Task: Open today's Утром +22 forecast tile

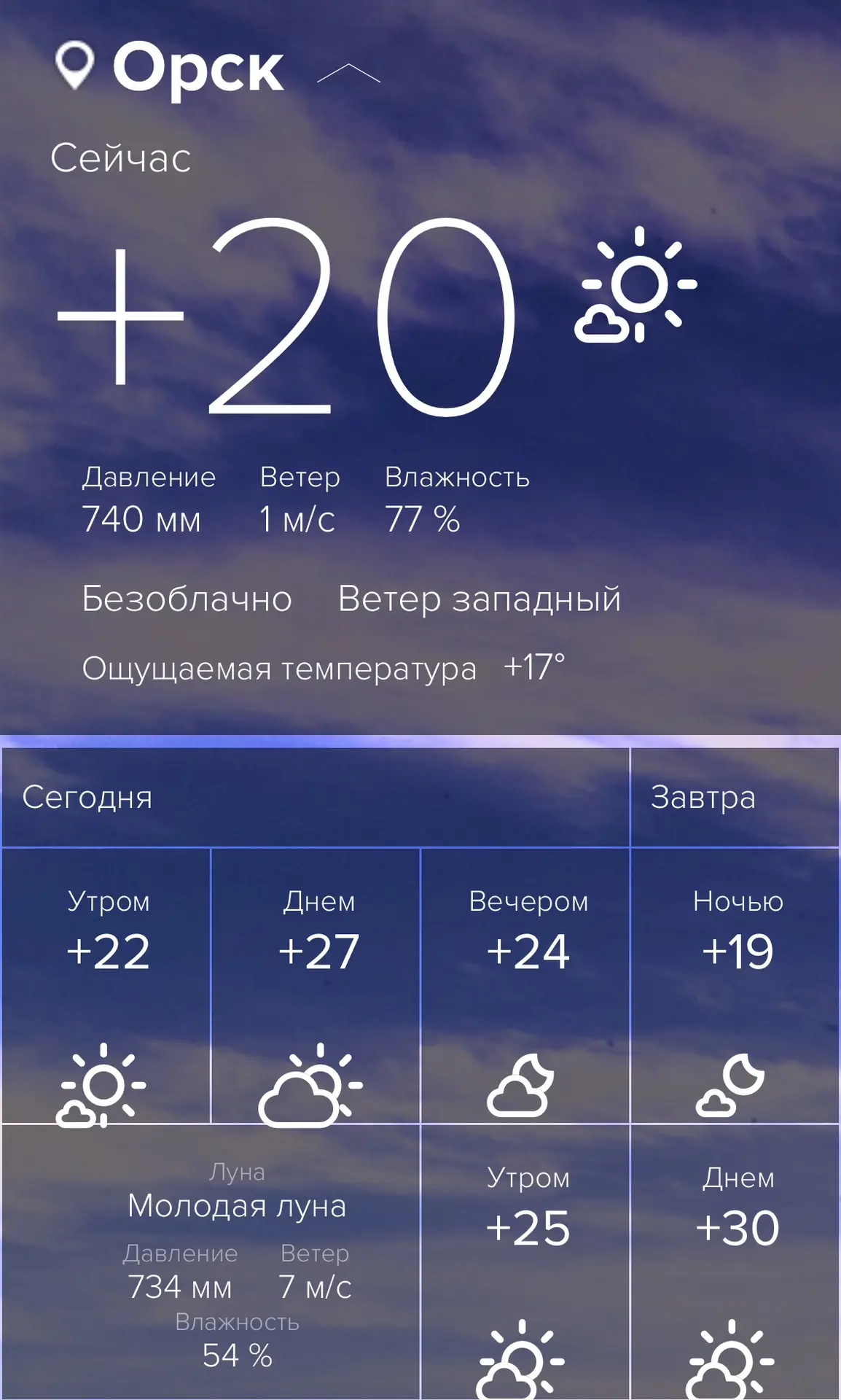Action: coord(106,985)
